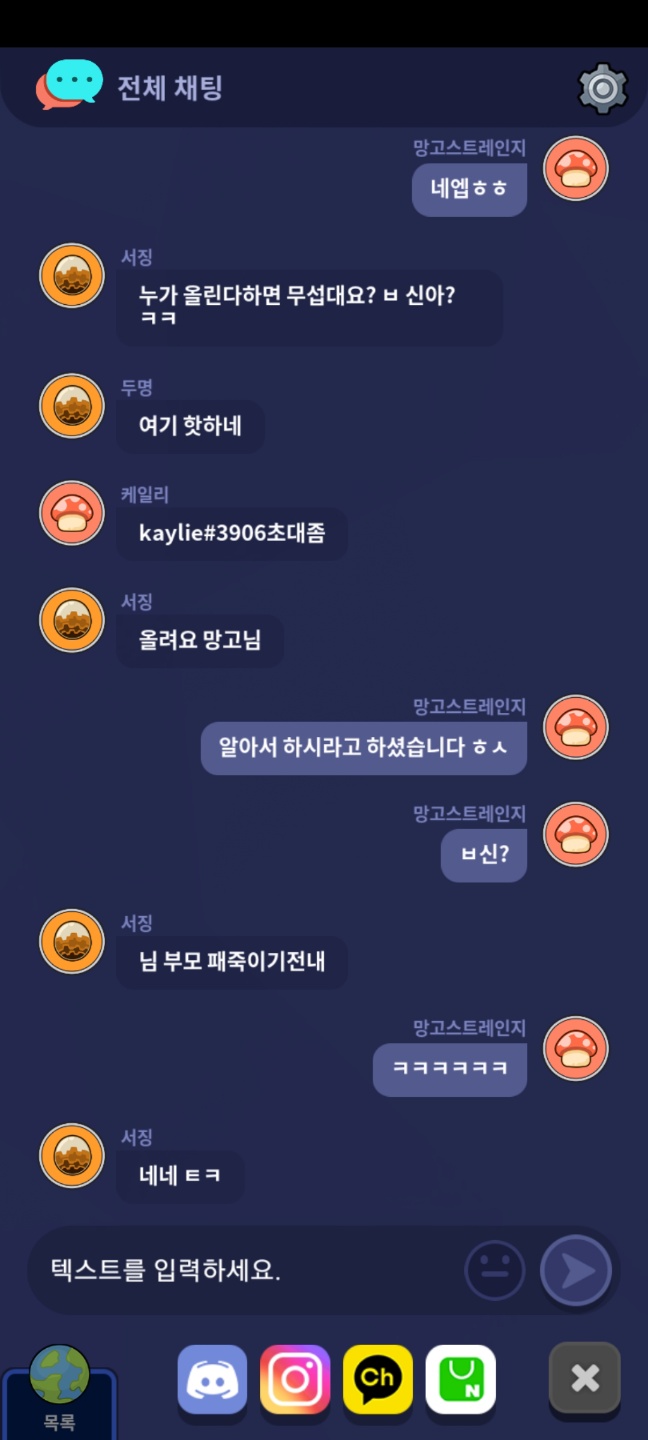
Task: Open the Naver store link
Action: [461, 1380]
